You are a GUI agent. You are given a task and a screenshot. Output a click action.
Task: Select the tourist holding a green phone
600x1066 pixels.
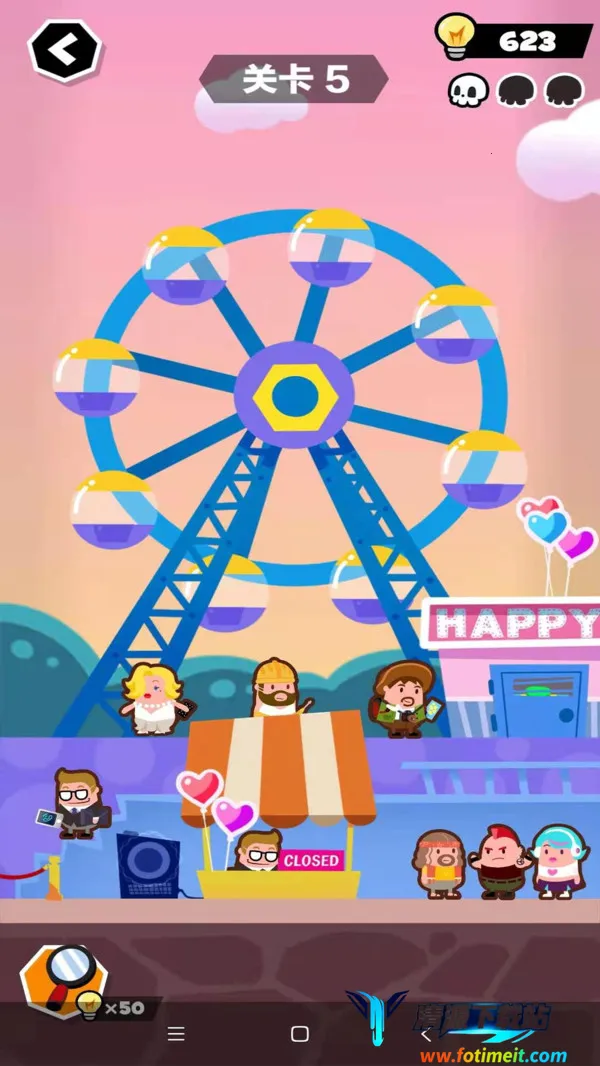coord(404,700)
